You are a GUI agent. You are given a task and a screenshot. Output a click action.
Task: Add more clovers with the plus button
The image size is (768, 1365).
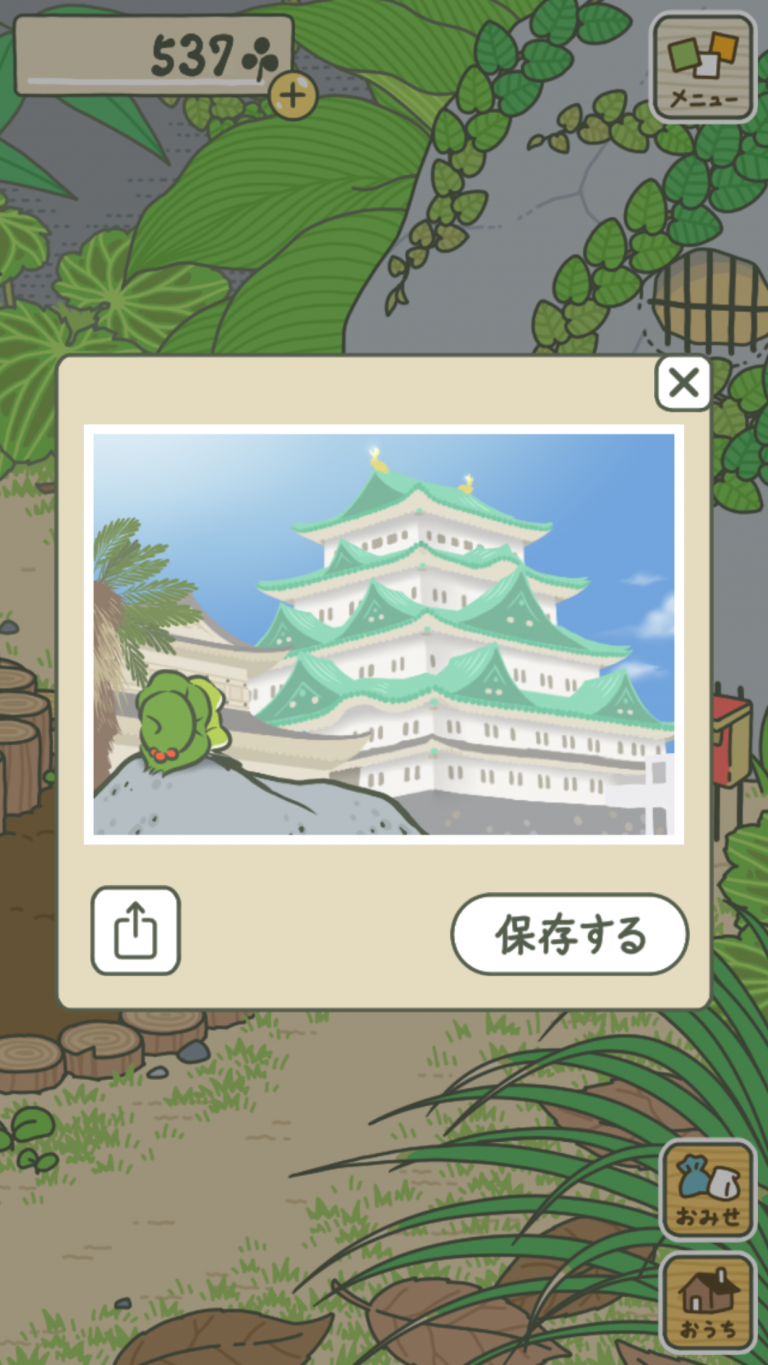[292, 96]
